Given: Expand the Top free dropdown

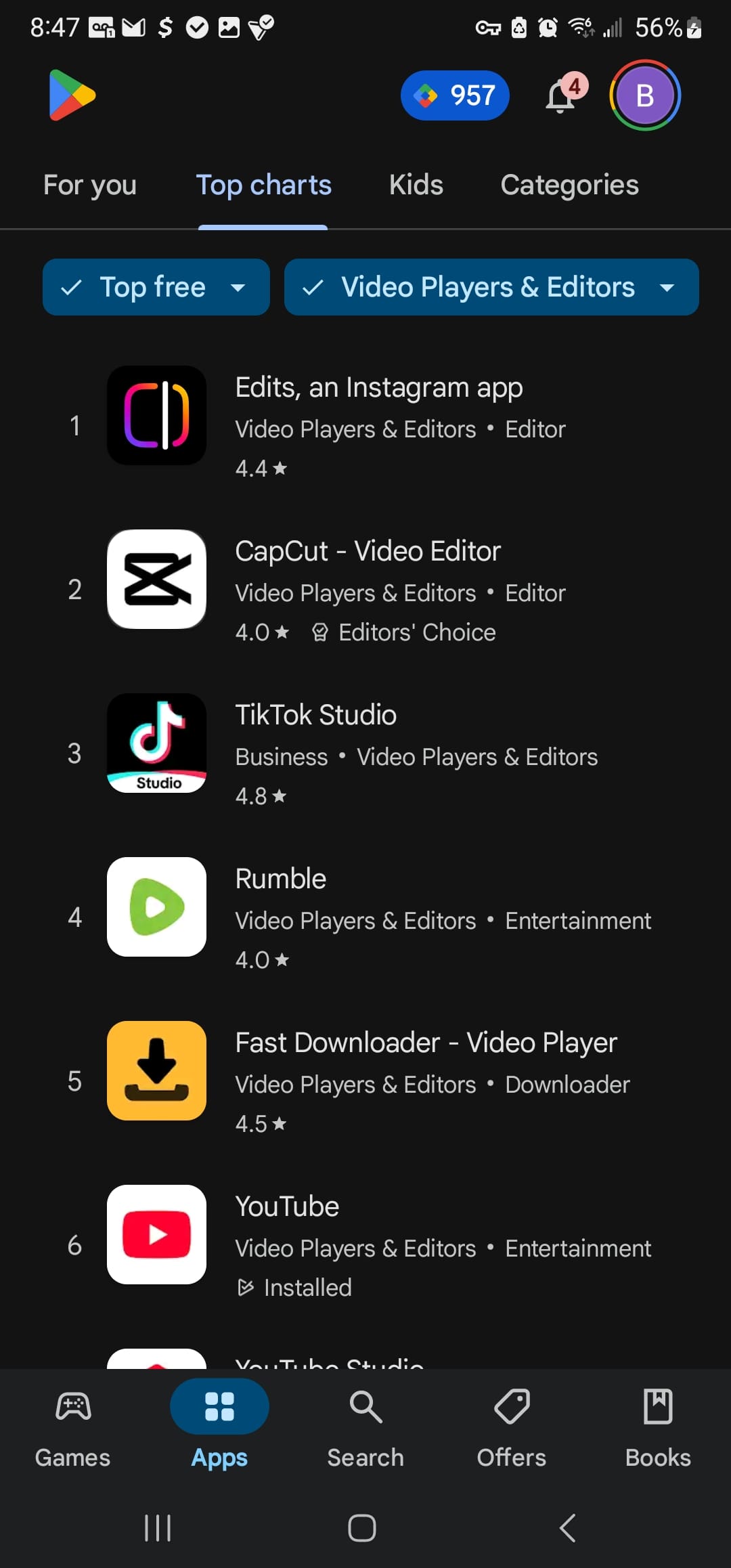Looking at the screenshot, I should point(156,287).
